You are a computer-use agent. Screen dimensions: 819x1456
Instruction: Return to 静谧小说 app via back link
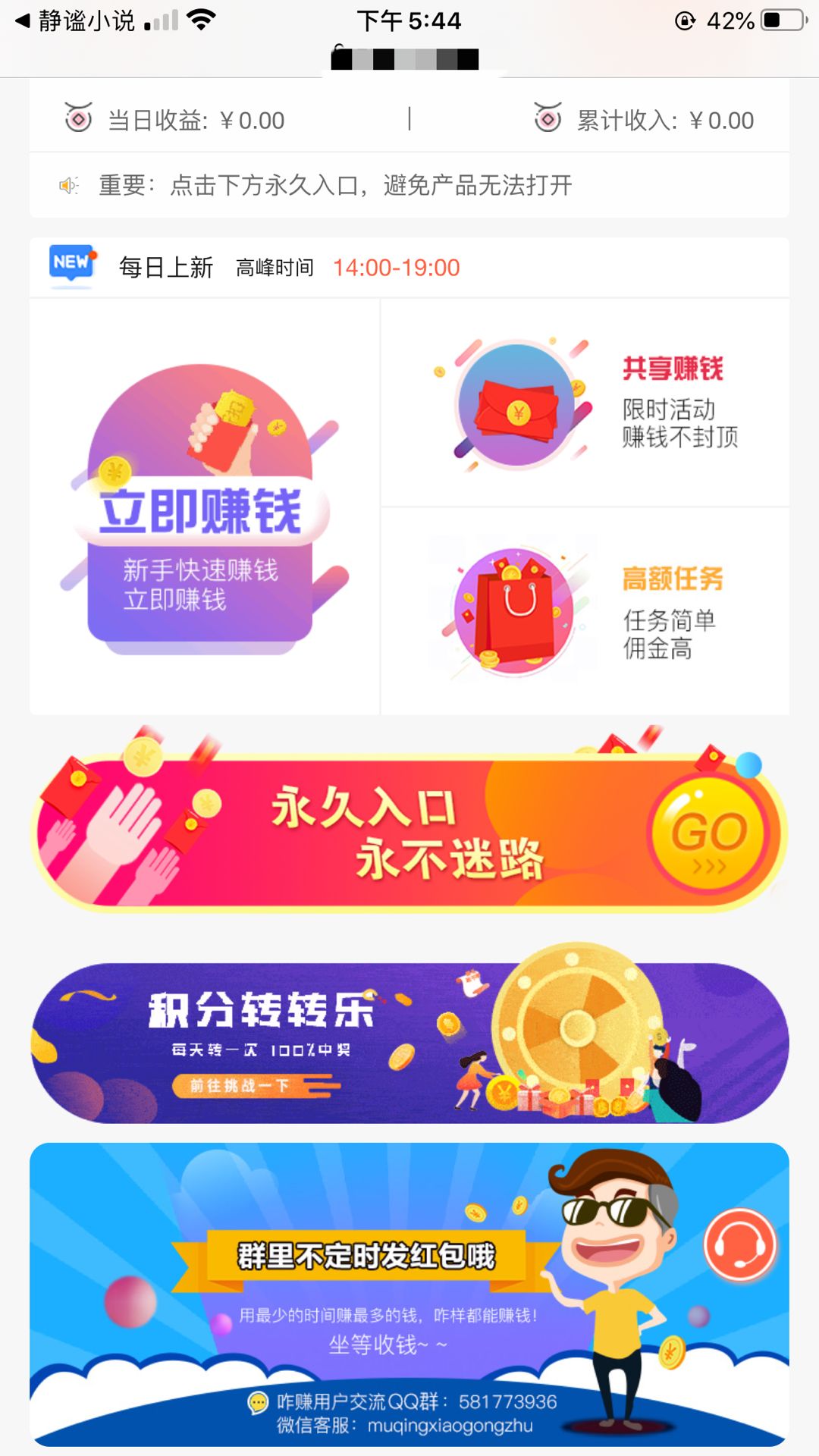[x=74, y=20]
